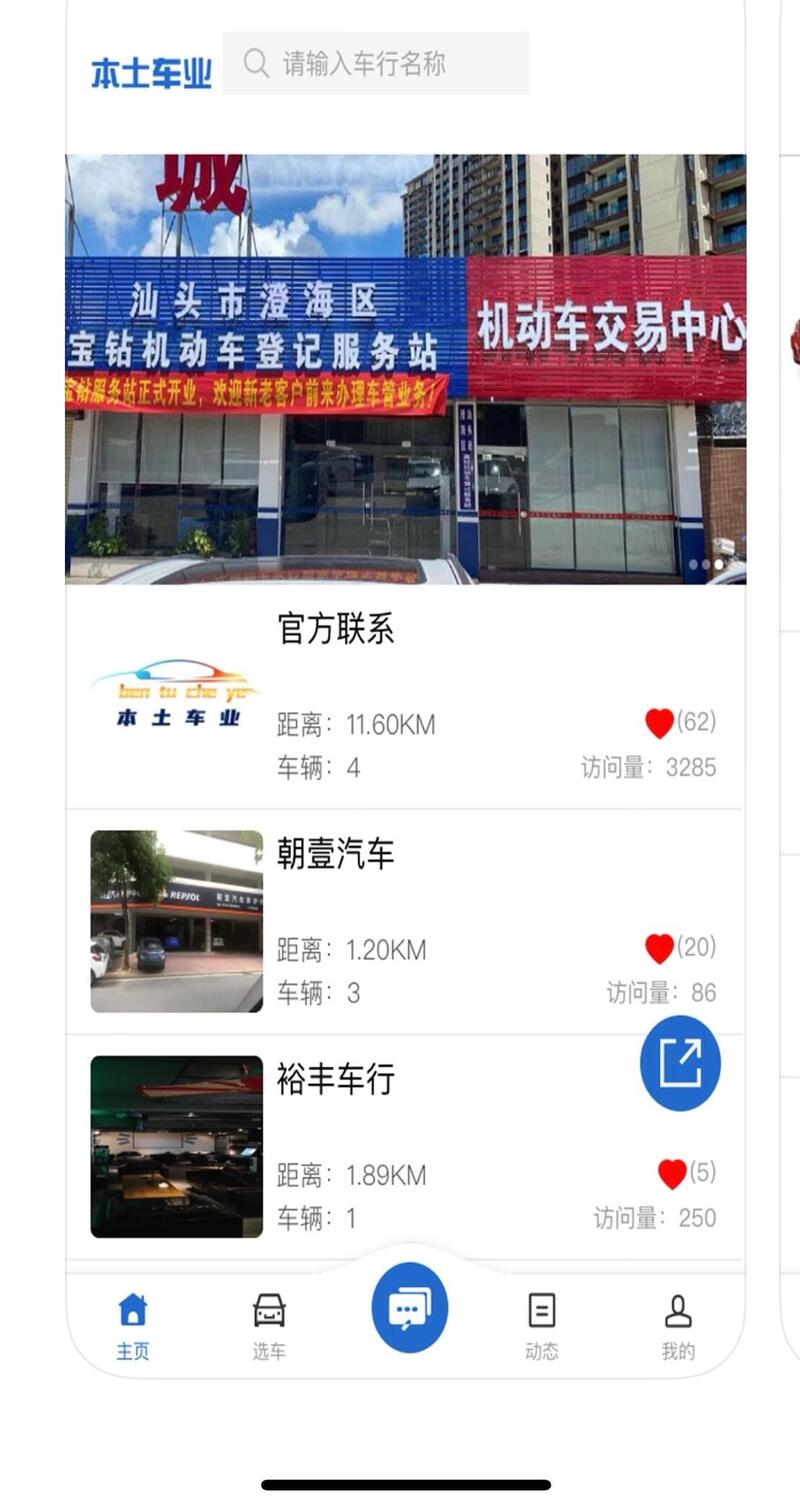
Task: Open the 宝钻机动车登记服务站 banner
Action: 405,368
